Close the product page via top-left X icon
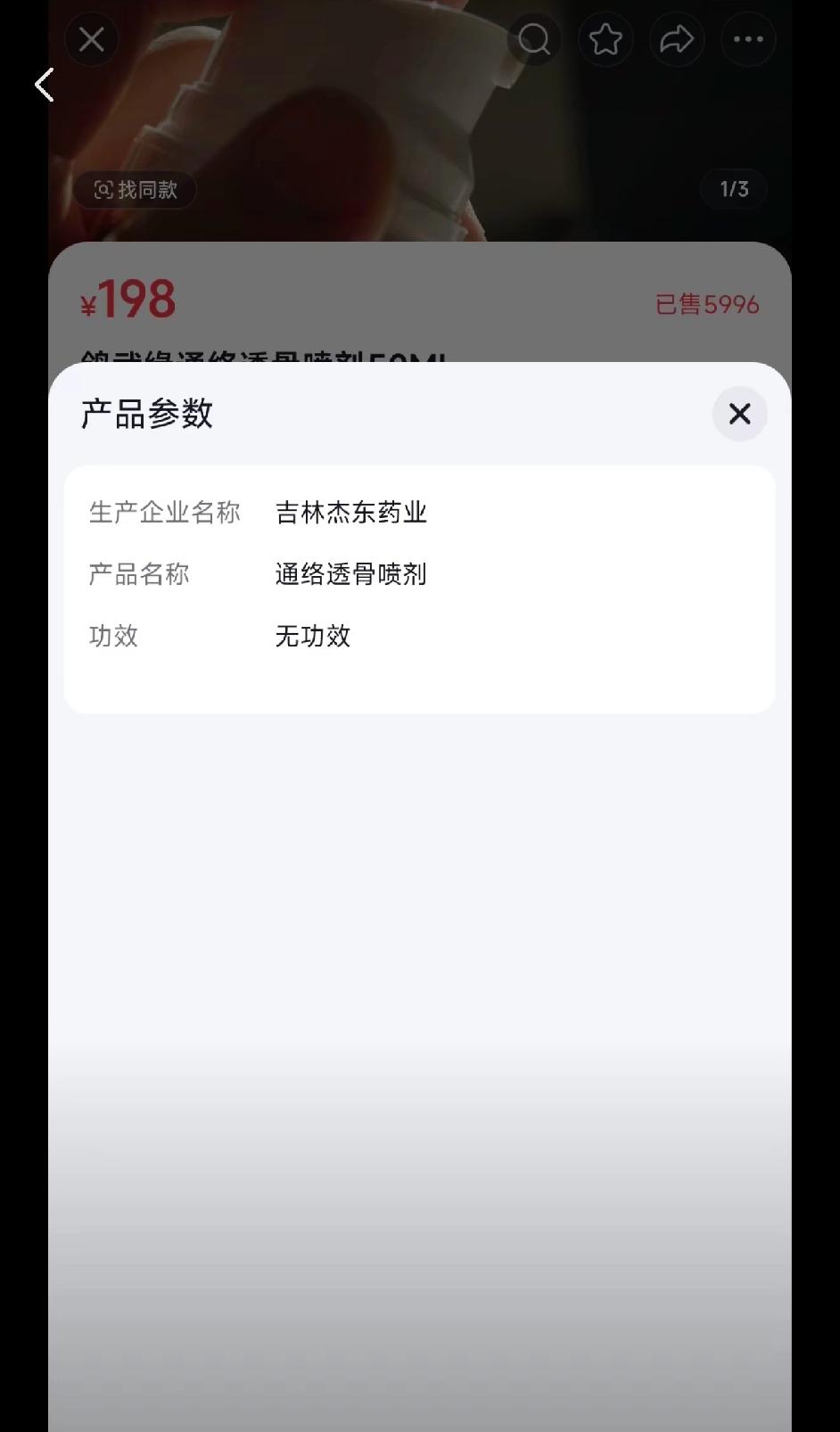 [91, 39]
